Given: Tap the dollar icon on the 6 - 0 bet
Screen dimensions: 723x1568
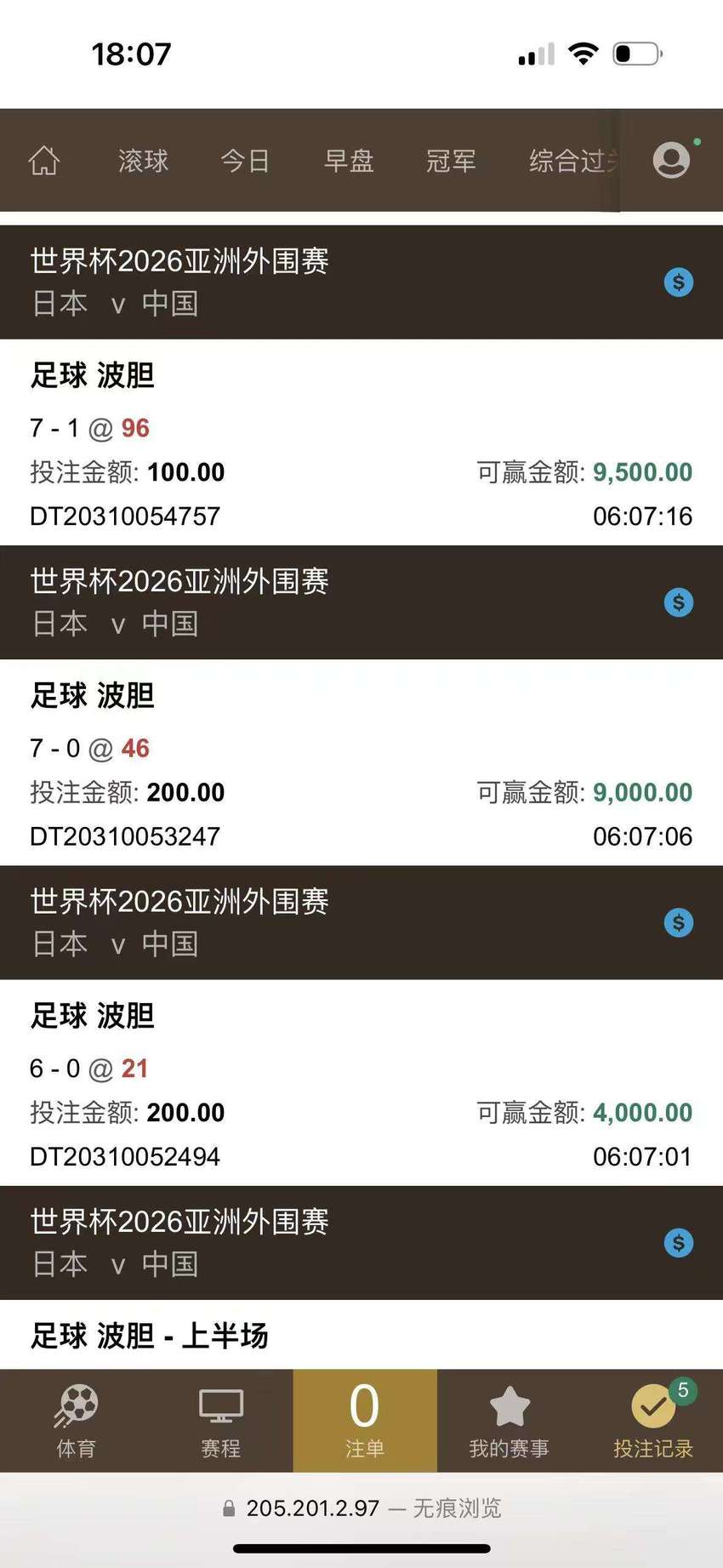Looking at the screenshot, I should coord(679,923).
